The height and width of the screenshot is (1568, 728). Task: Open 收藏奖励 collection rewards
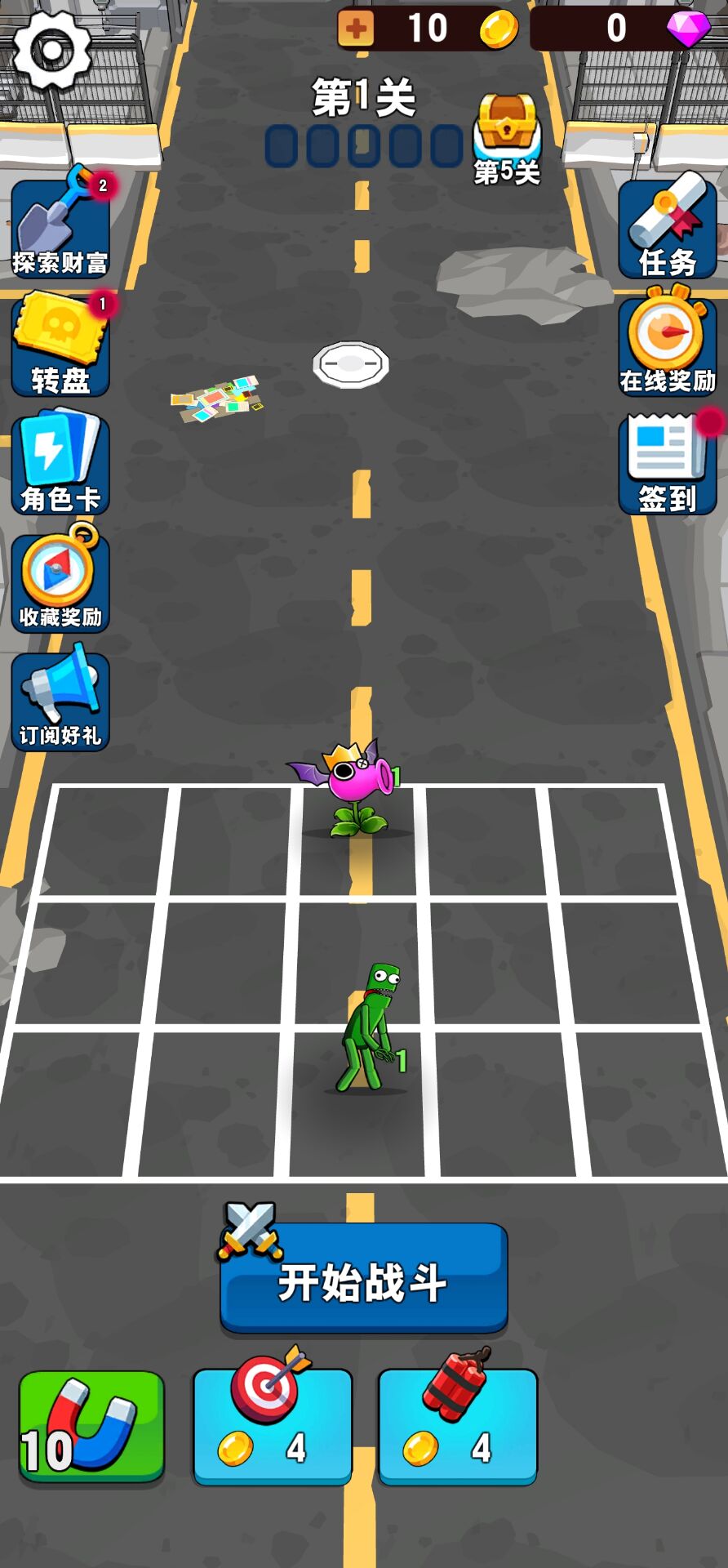(60, 581)
